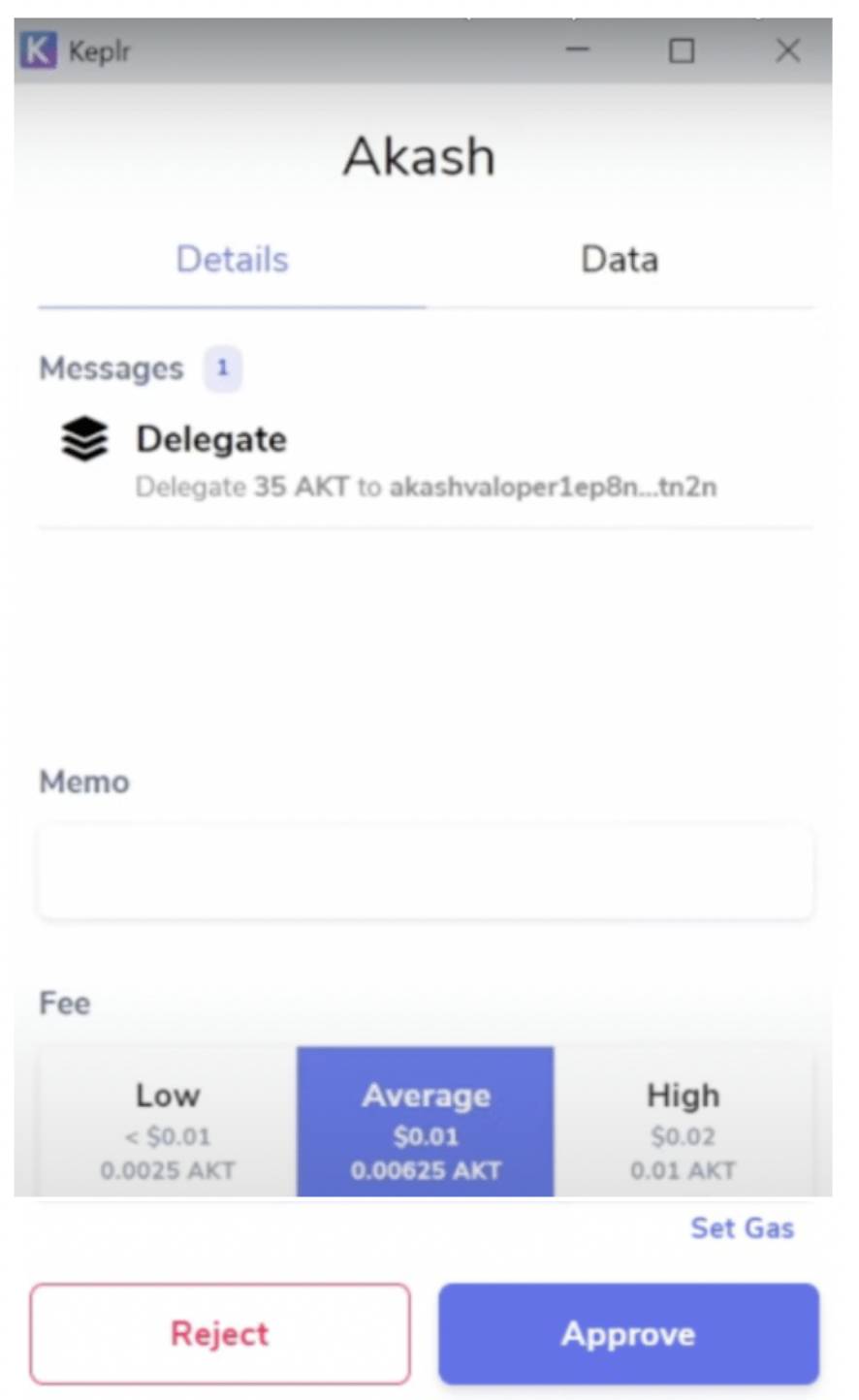The height and width of the screenshot is (1400, 859).
Task: Approve the delegate transaction
Action: pos(628,1334)
